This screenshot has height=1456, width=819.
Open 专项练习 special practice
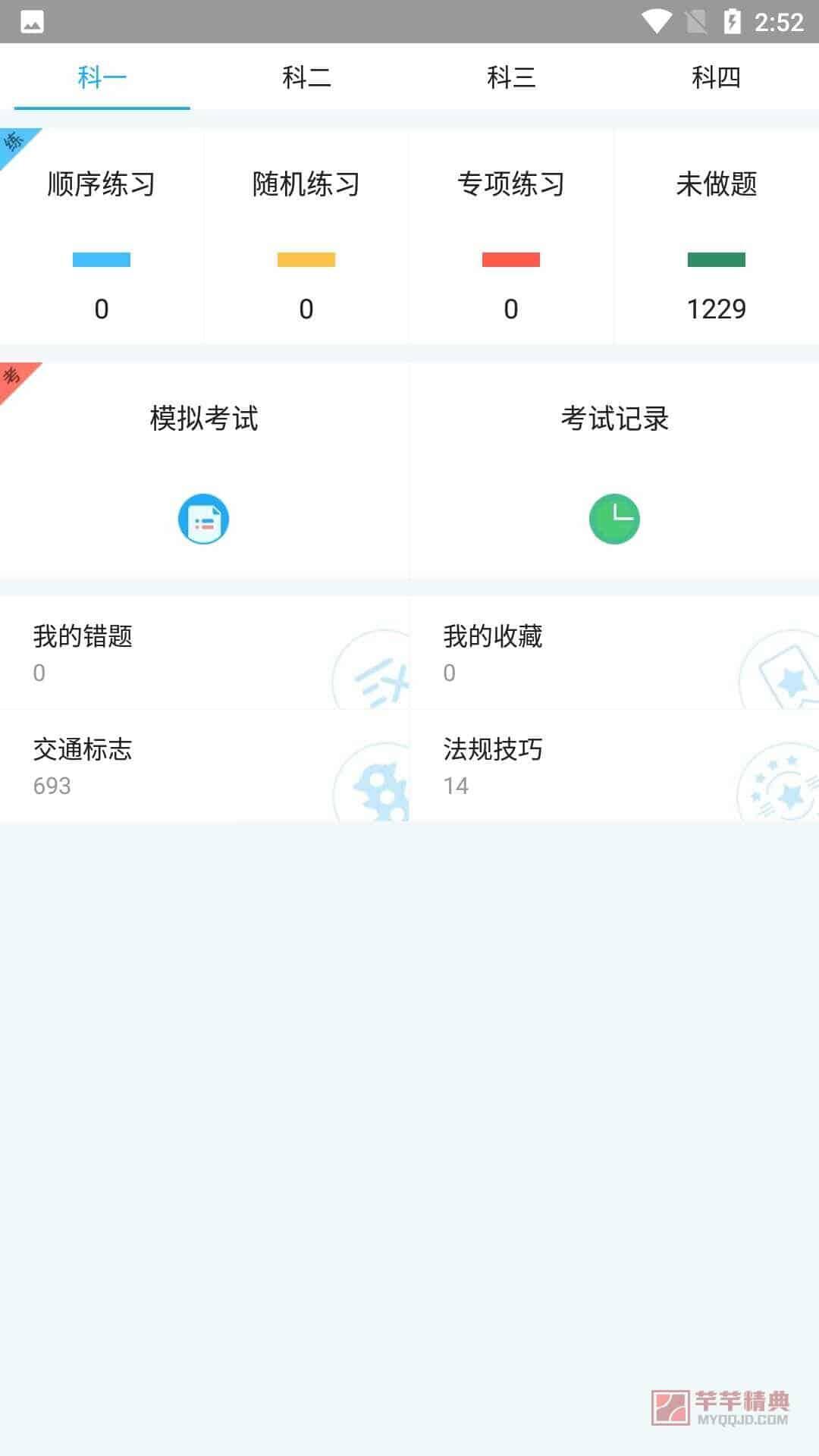click(511, 237)
